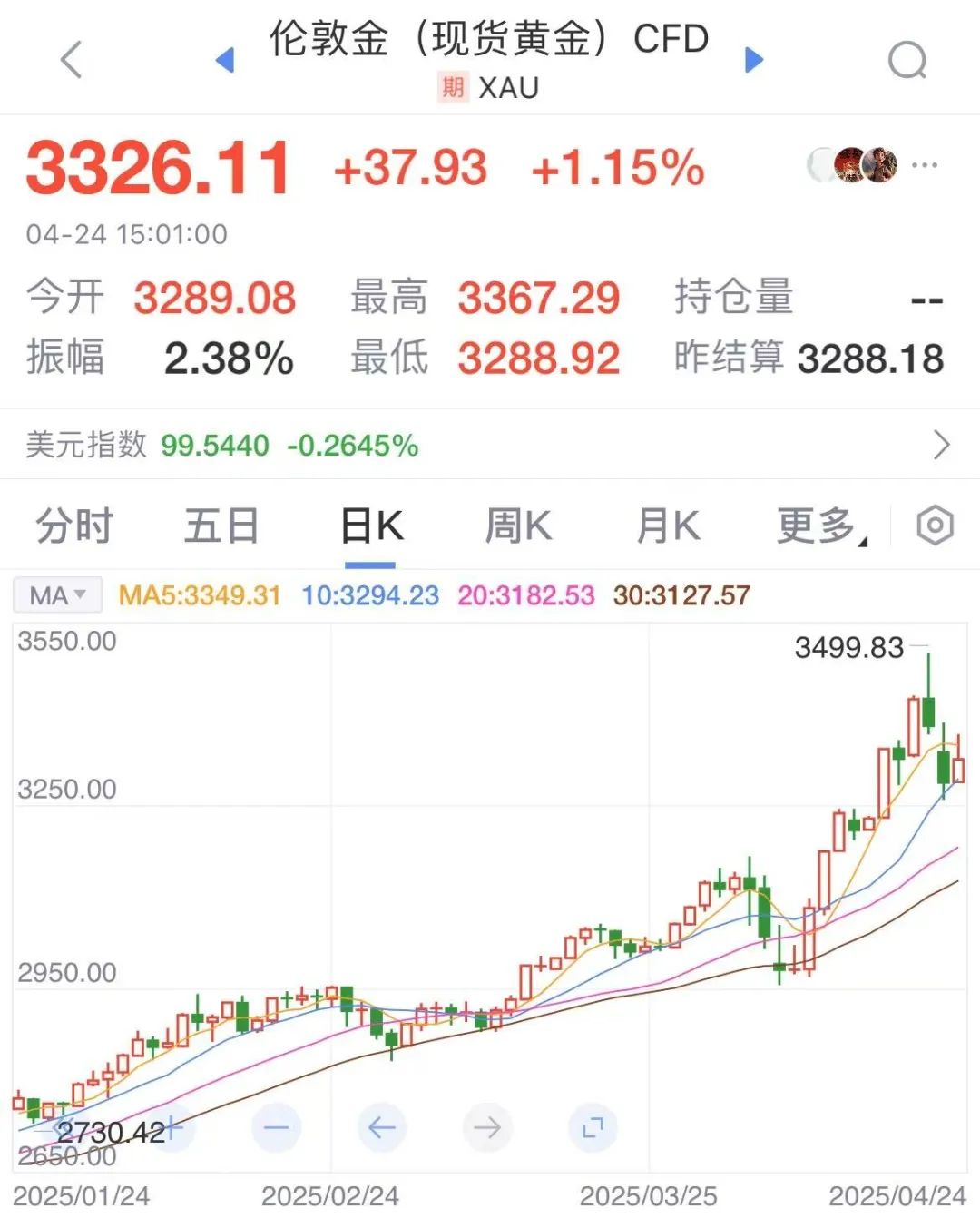The width and height of the screenshot is (980, 1218).
Task: Switch to the 五日 chart tab
Action: point(220,526)
